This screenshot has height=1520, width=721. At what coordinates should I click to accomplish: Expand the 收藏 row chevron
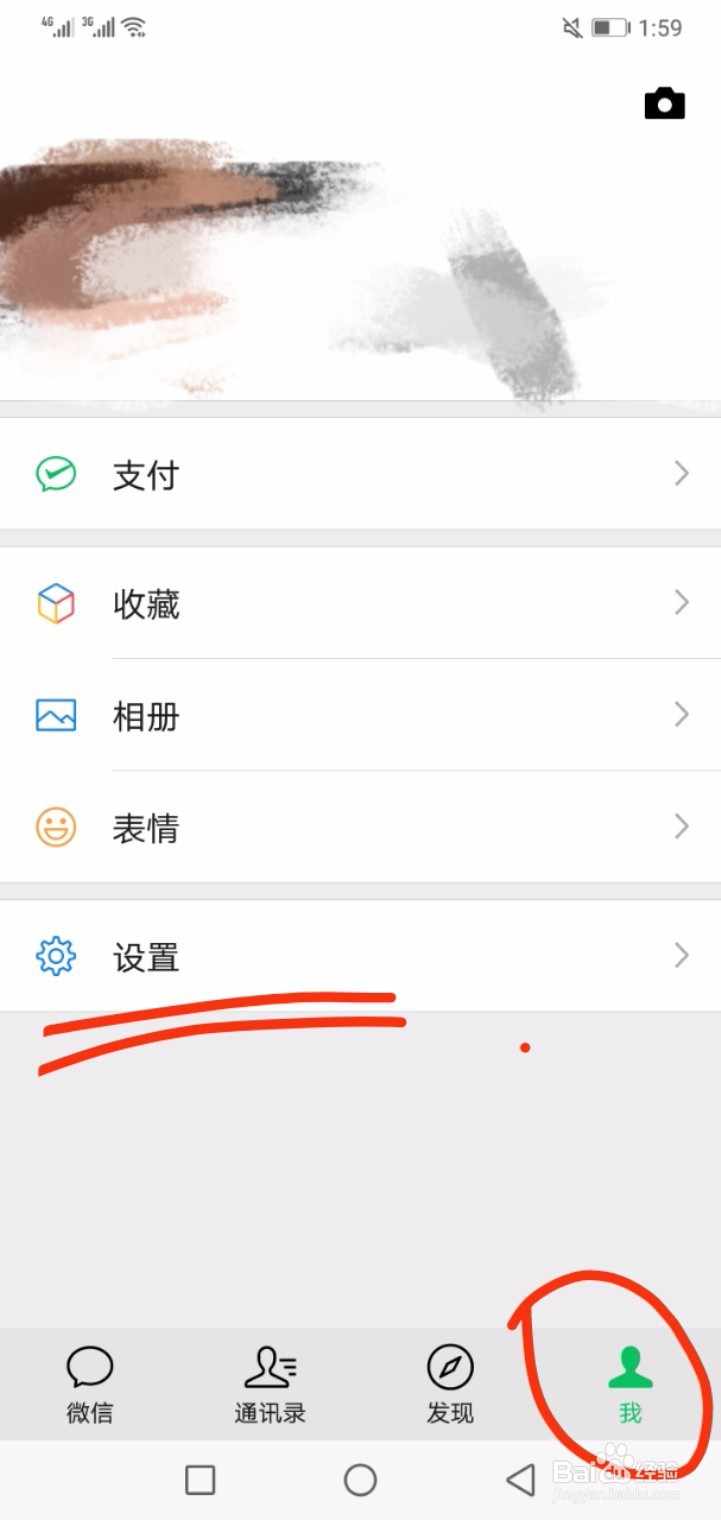pos(681,603)
